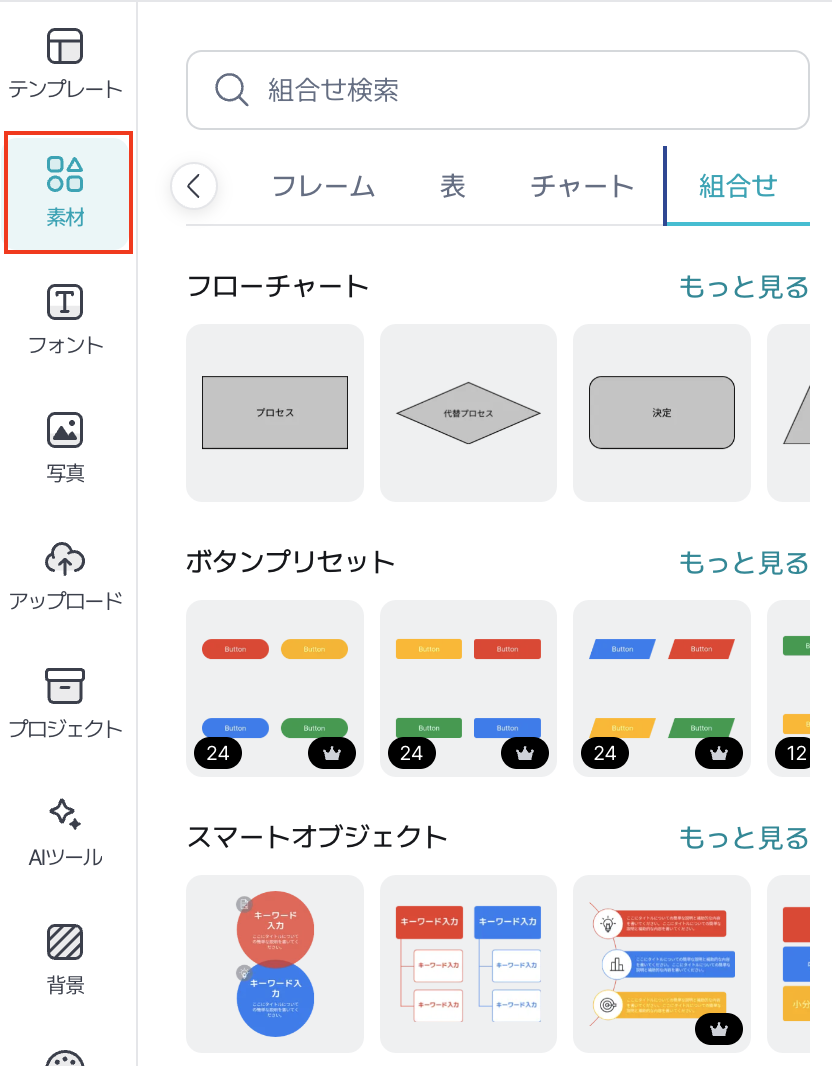Viewport: 832px width, 1066px height.
Task: Tap the left arrow to see earlier tabs
Action: 194,185
